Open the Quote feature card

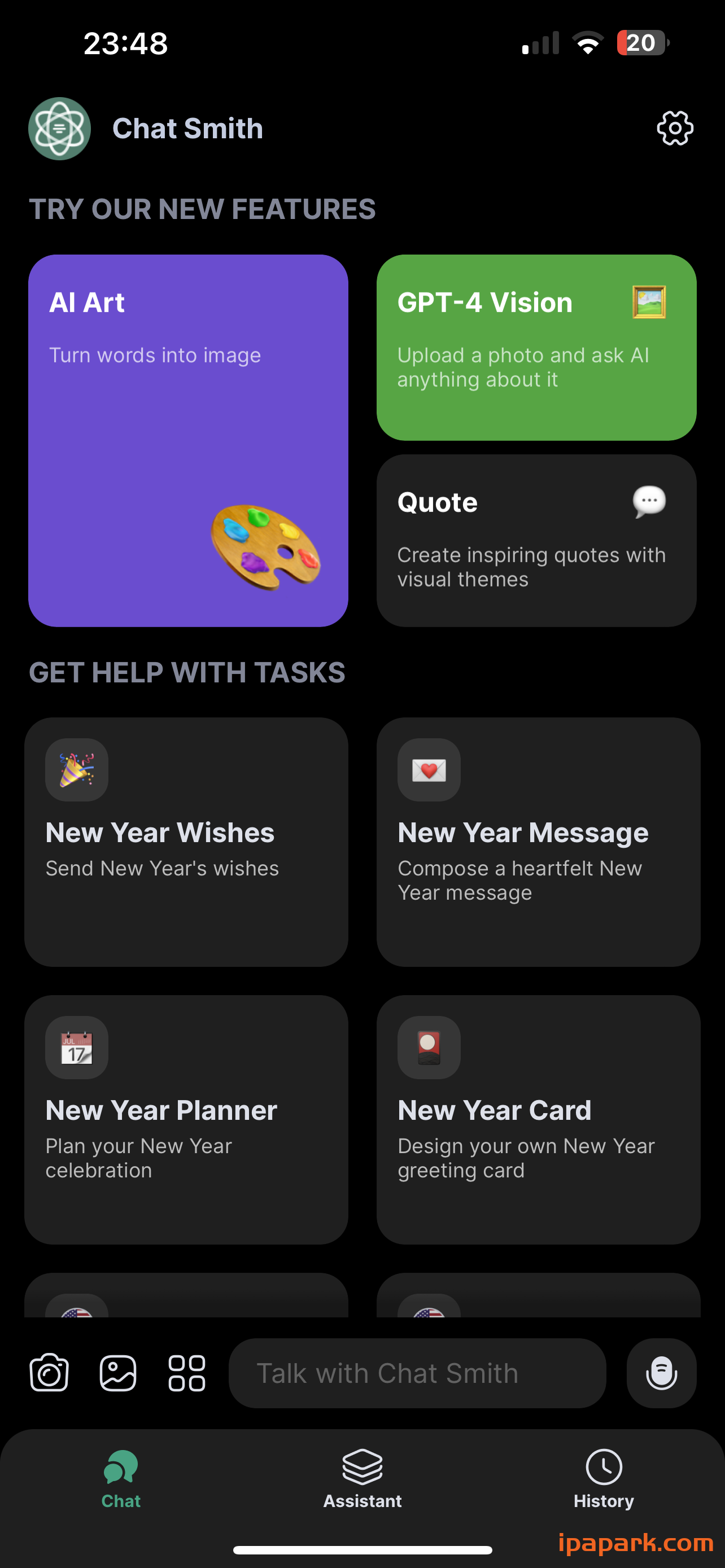536,540
